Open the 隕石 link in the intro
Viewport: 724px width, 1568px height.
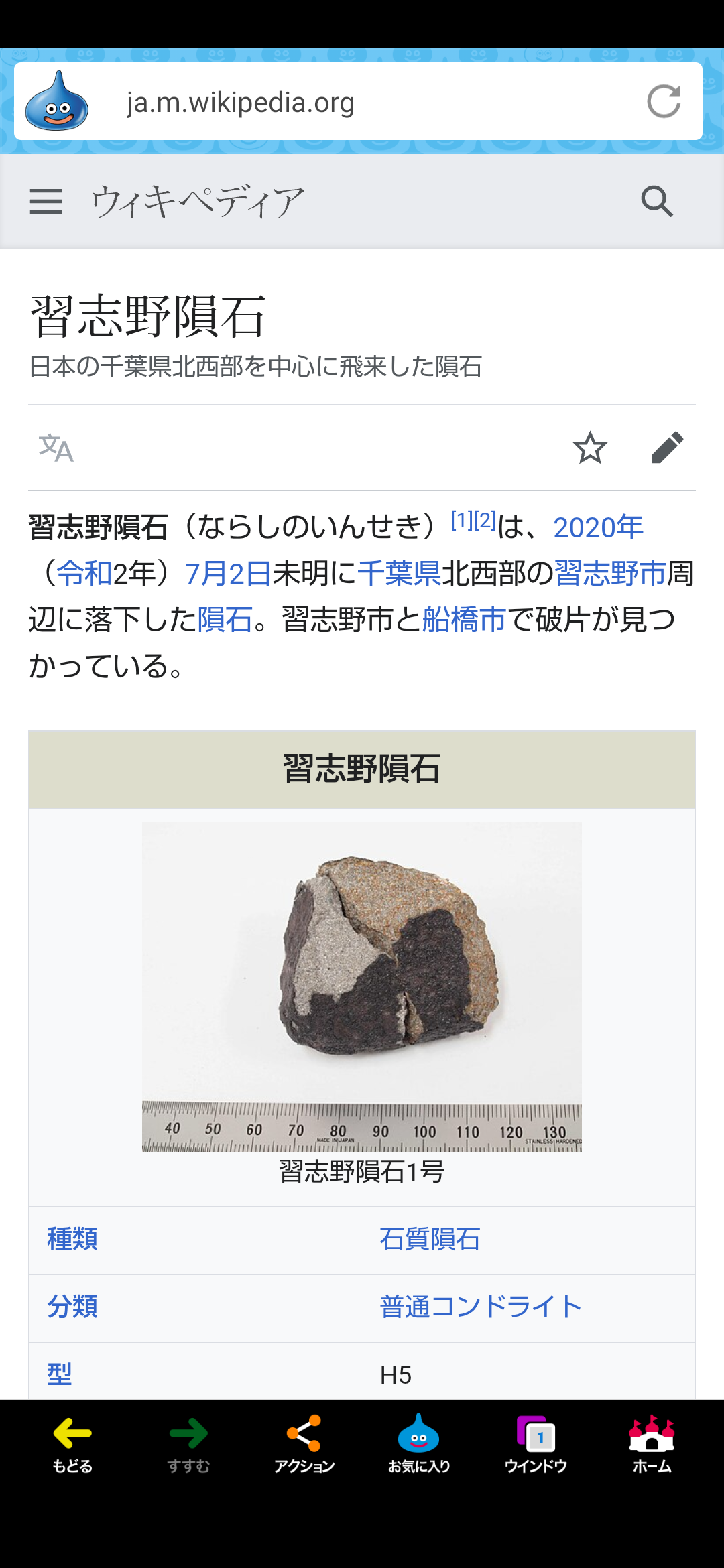pos(225,620)
